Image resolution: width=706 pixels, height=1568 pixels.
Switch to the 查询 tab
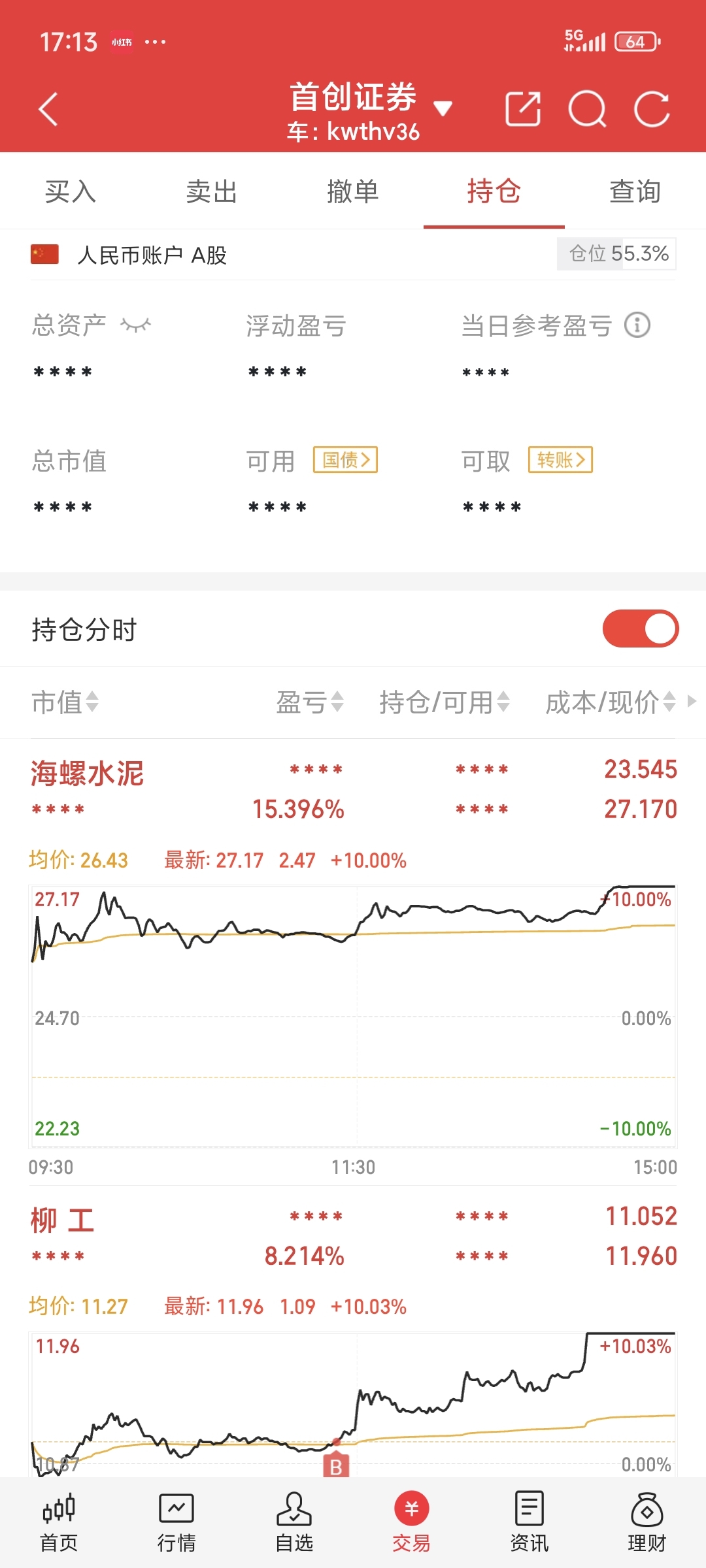point(635,191)
